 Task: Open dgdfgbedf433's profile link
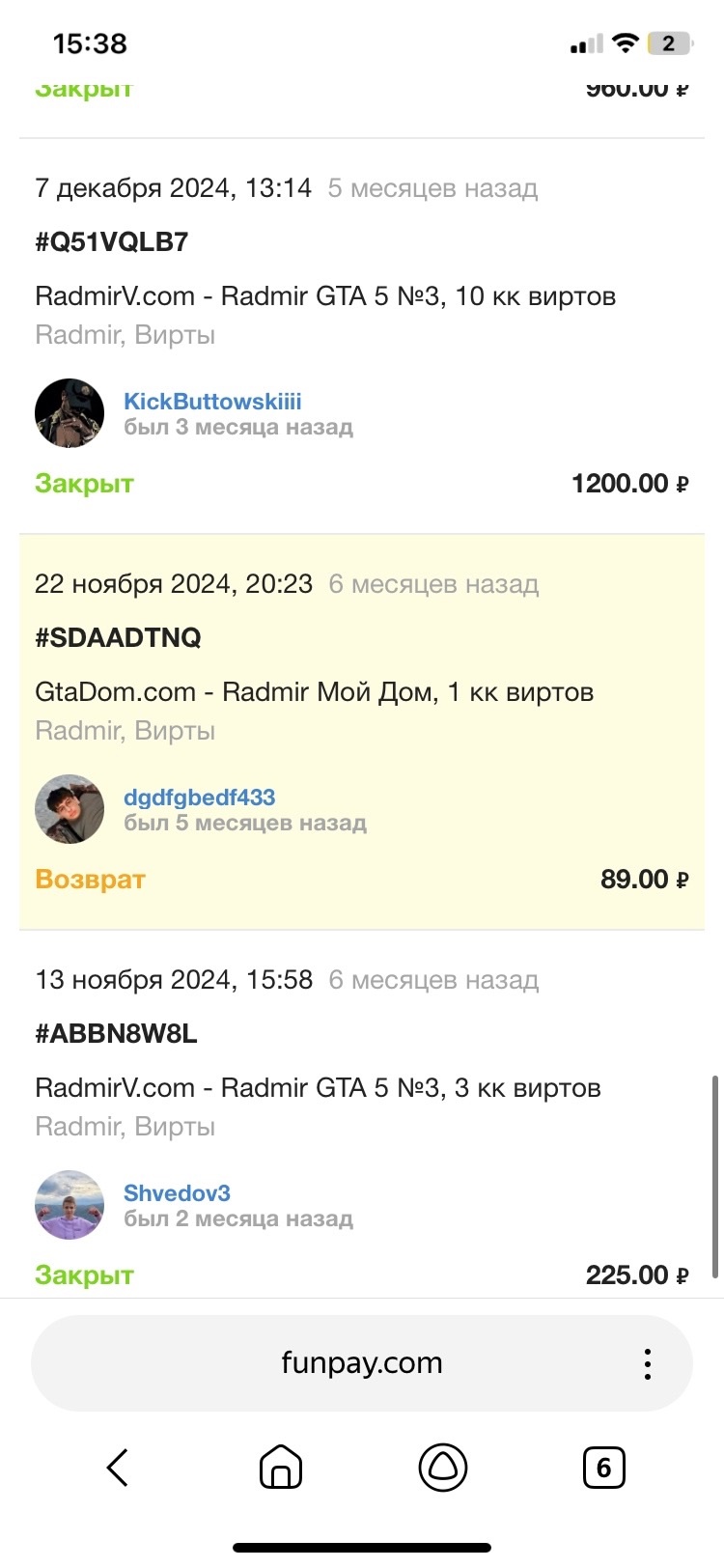(199, 798)
